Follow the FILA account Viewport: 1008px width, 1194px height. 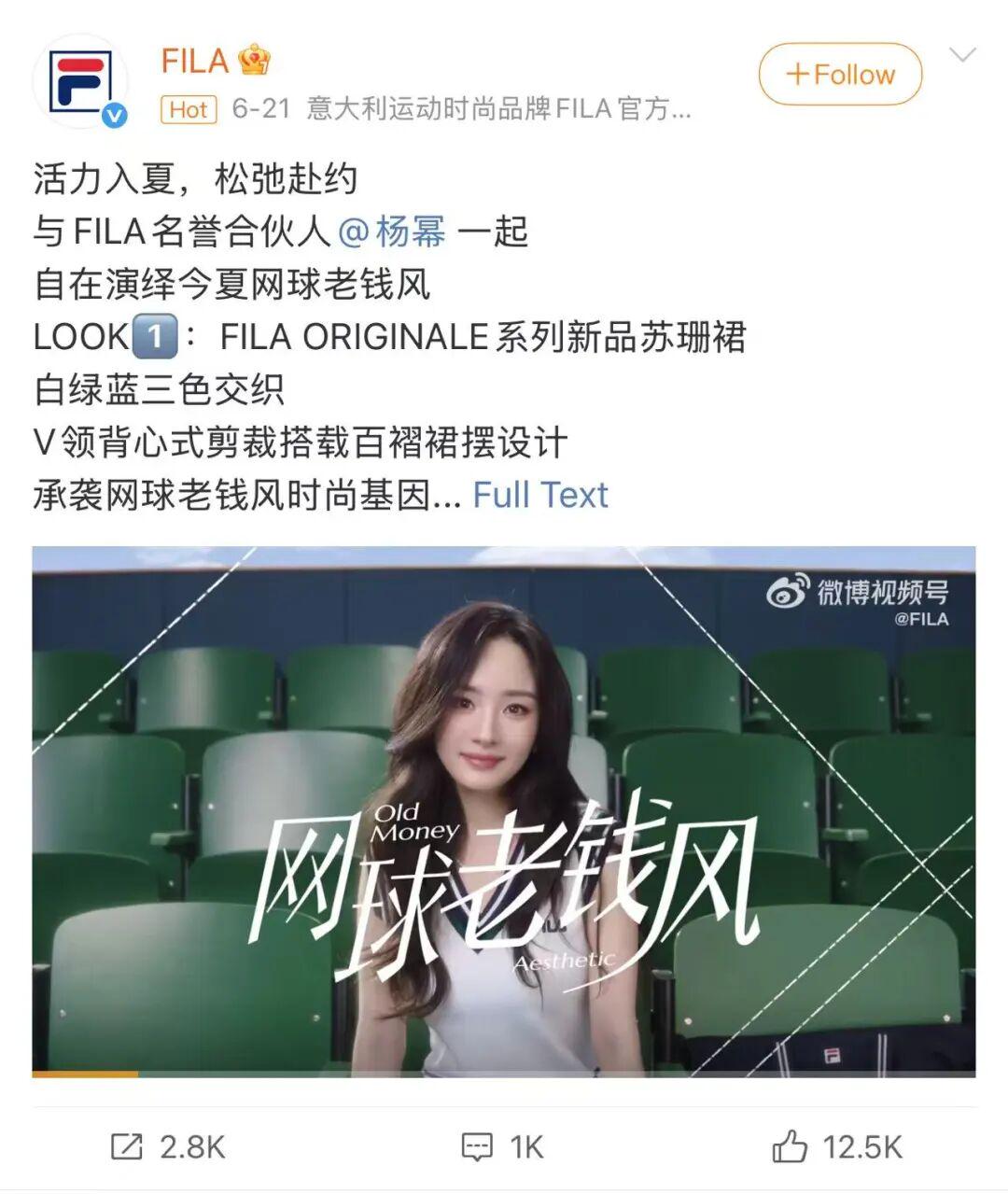point(840,75)
